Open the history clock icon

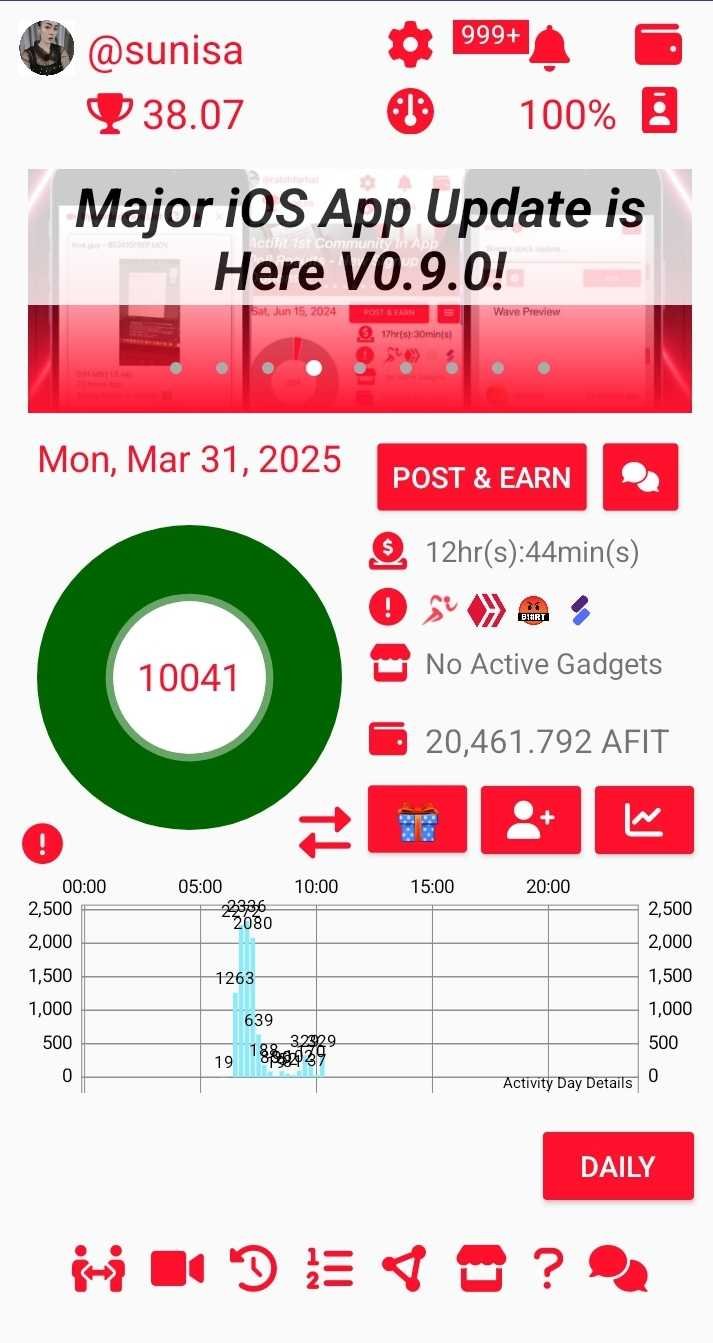pos(253,1269)
